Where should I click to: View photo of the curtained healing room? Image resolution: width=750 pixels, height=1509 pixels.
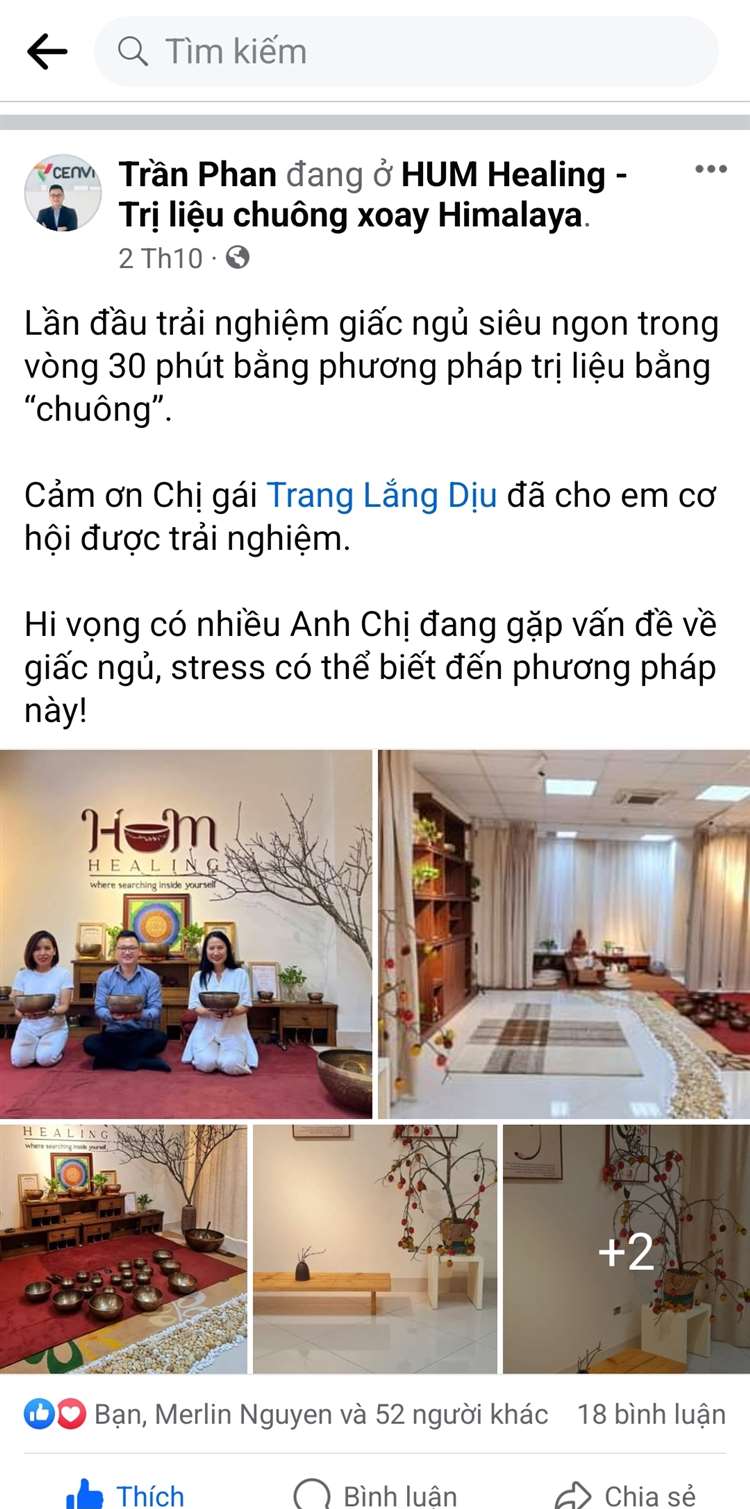click(564, 933)
